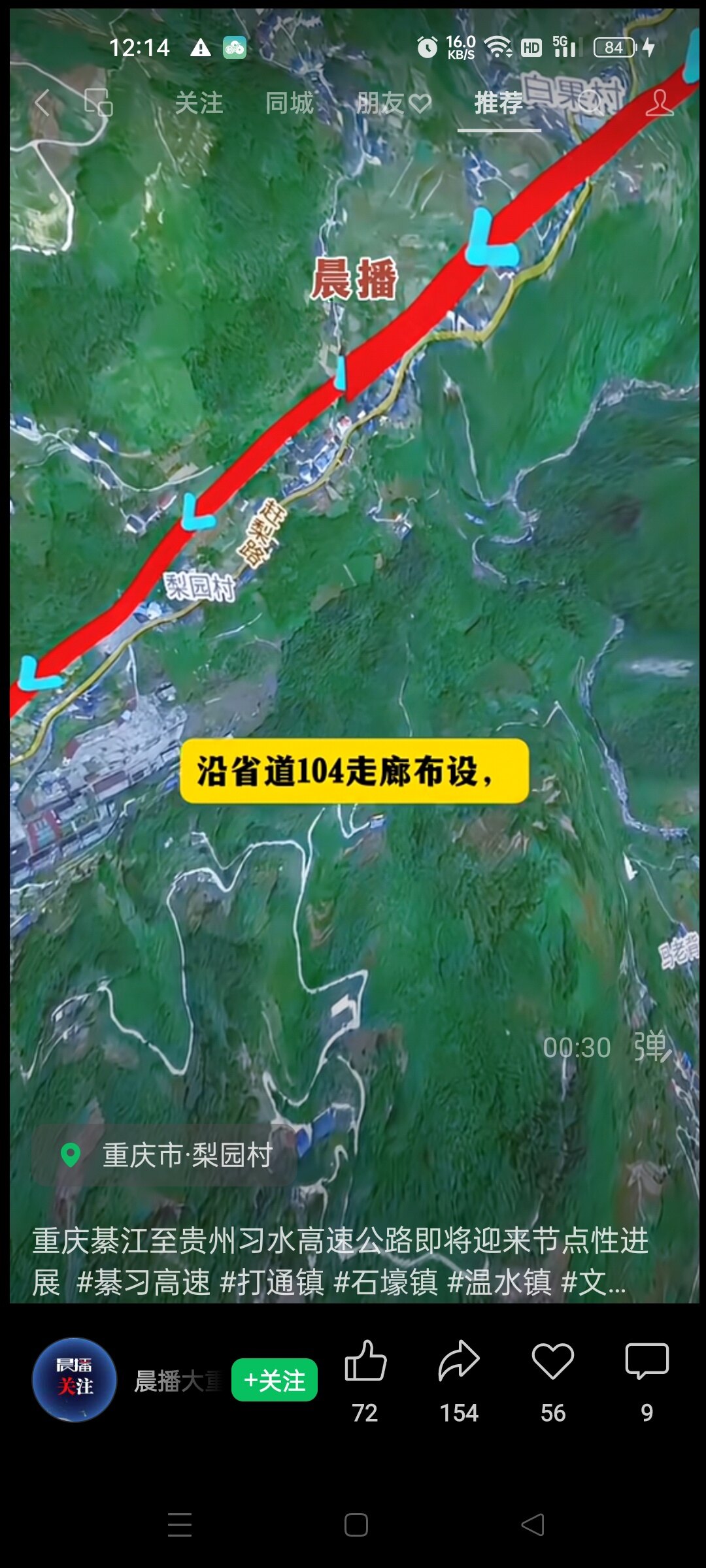The height and width of the screenshot is (1568, 706).
Task: Share this video
Action: (459, 1362)
